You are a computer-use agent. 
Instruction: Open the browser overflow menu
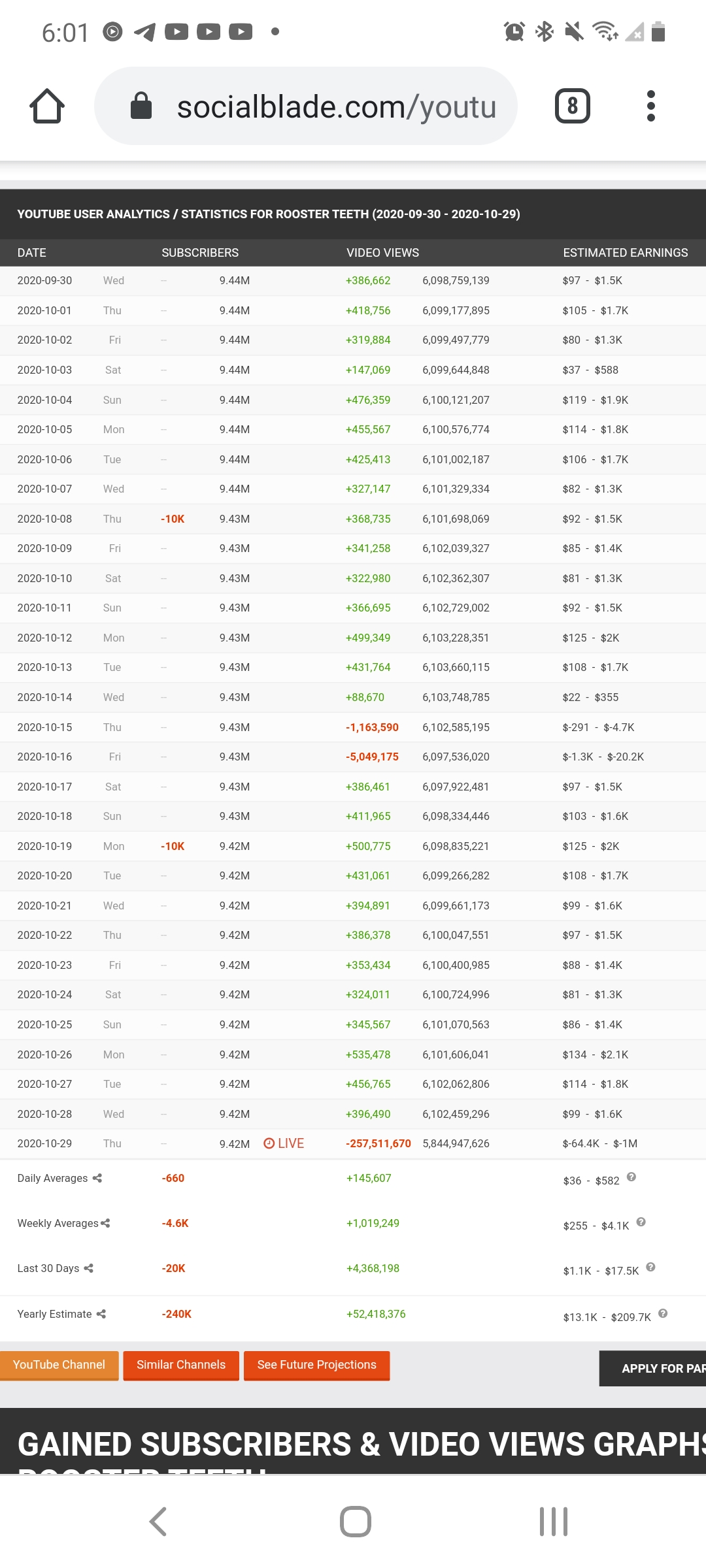point(650,106)
